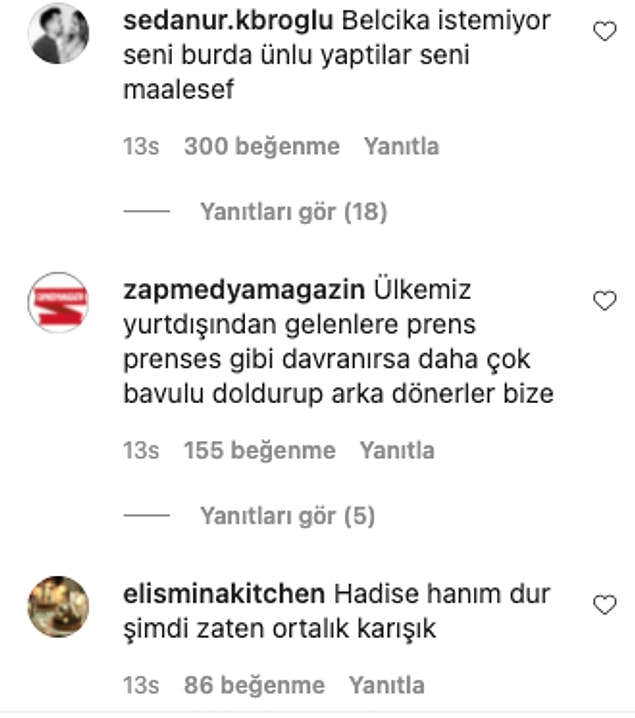Like elisminakitchen's comment

coord(605,605)
